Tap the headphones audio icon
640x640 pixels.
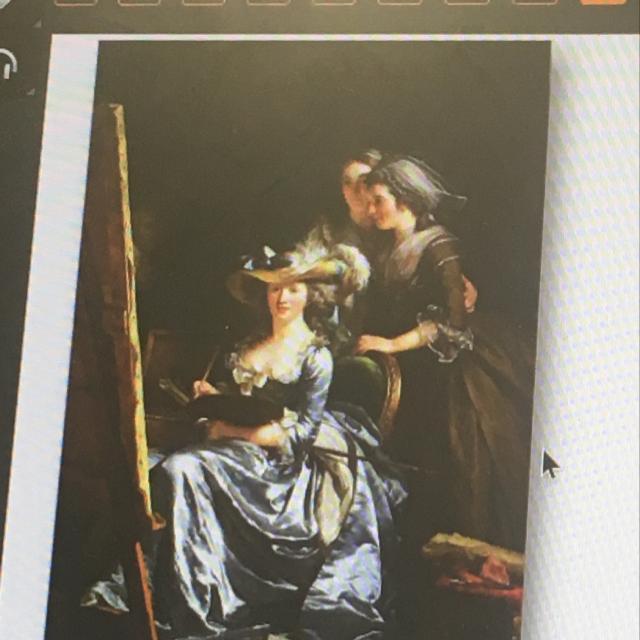click(x=6, y=65)
